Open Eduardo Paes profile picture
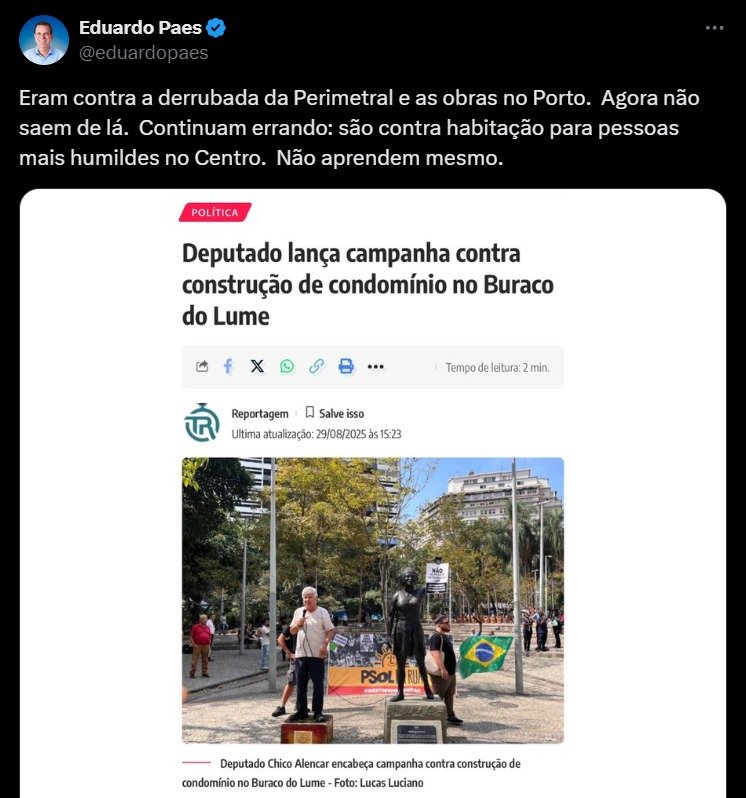Image resolution: width=746 pixels, height=798 pixels. [x=44, y=41]
